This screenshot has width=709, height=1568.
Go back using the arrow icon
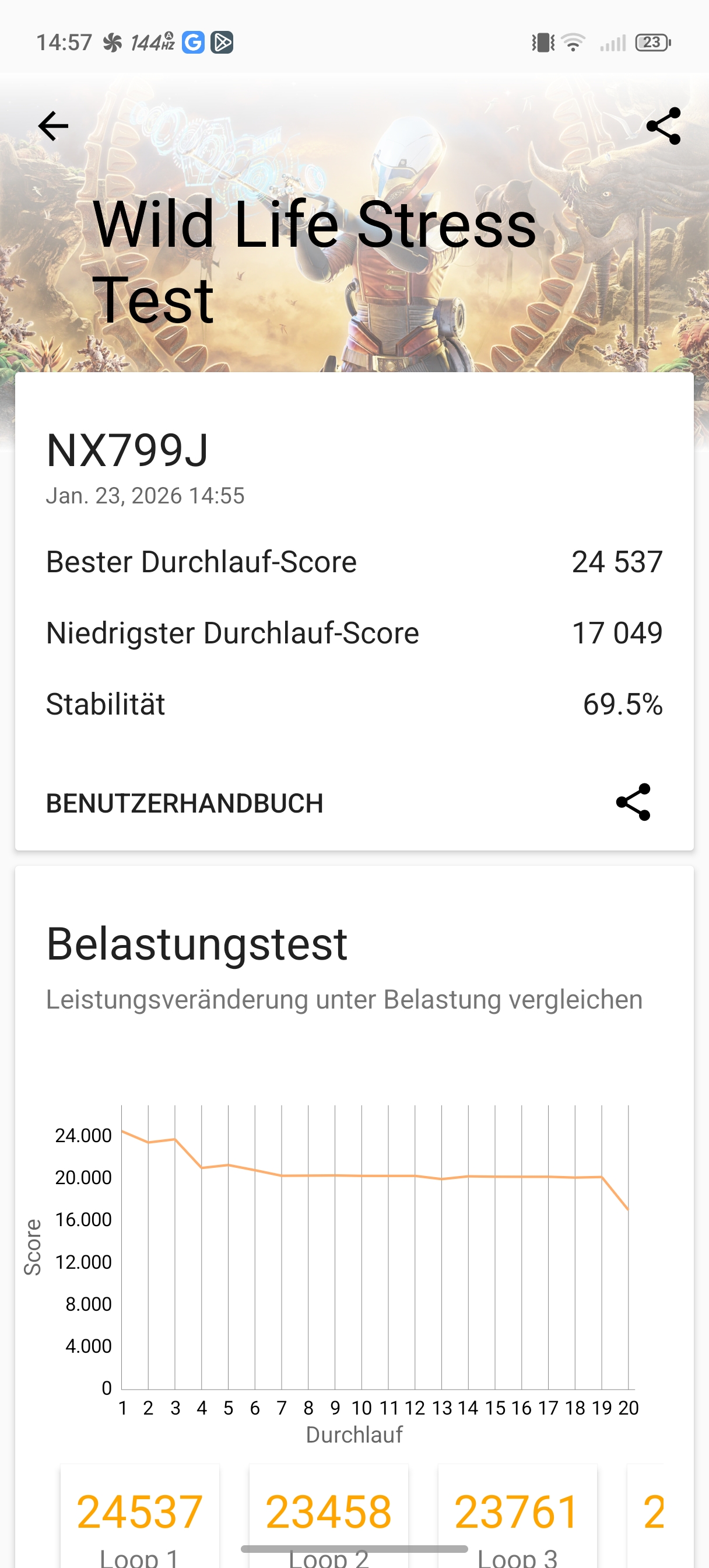(54, 127)
